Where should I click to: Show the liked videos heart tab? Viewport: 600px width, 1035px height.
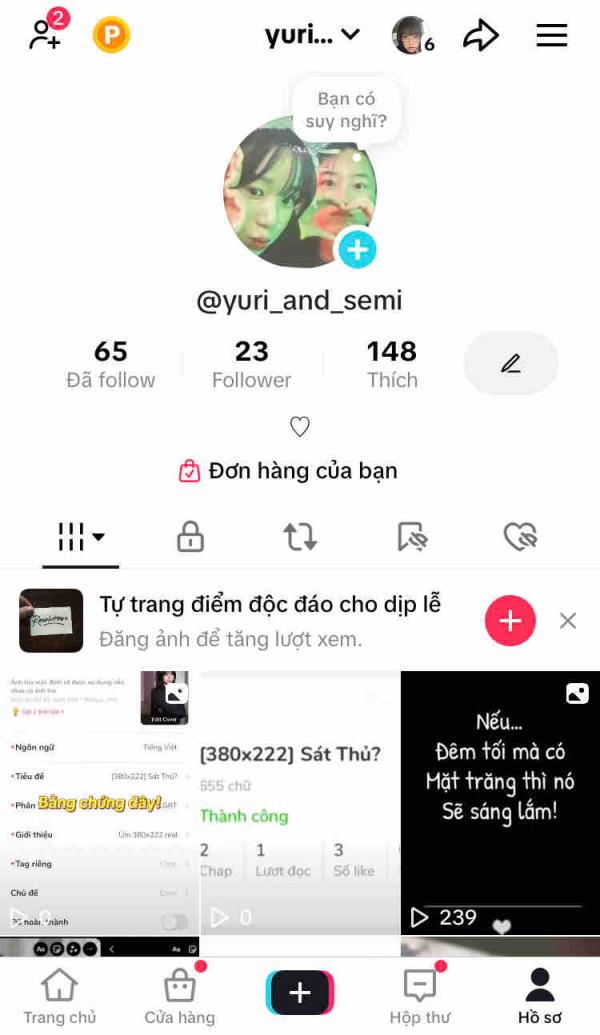pos(520,537)
